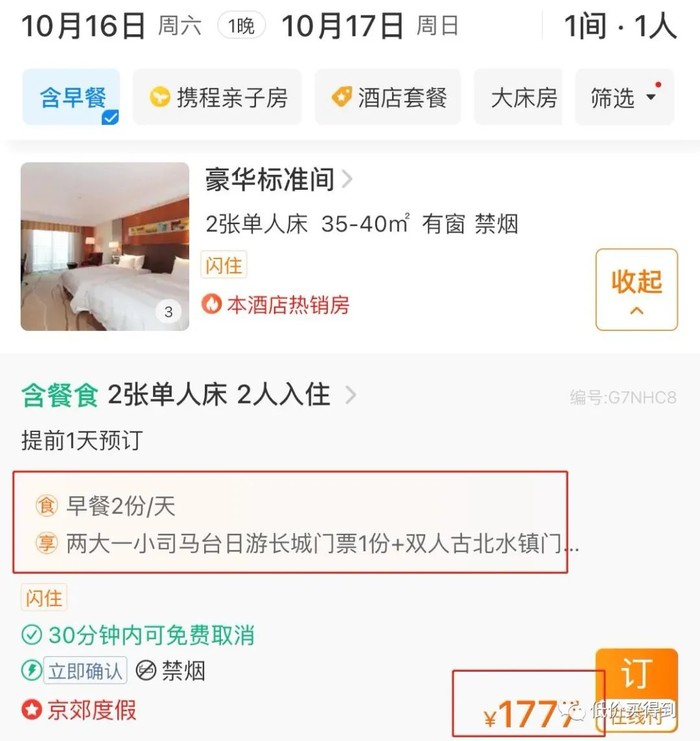
Task: Open the 筛选 dropdown
Action: coord(624,97)
